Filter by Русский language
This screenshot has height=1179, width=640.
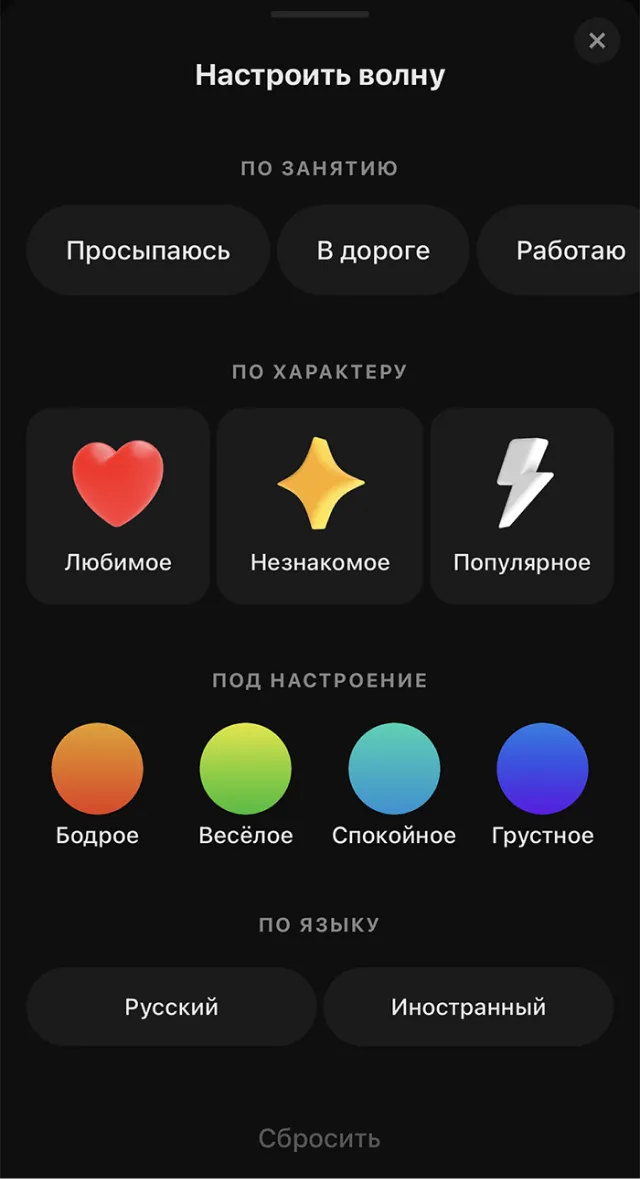171,1006
